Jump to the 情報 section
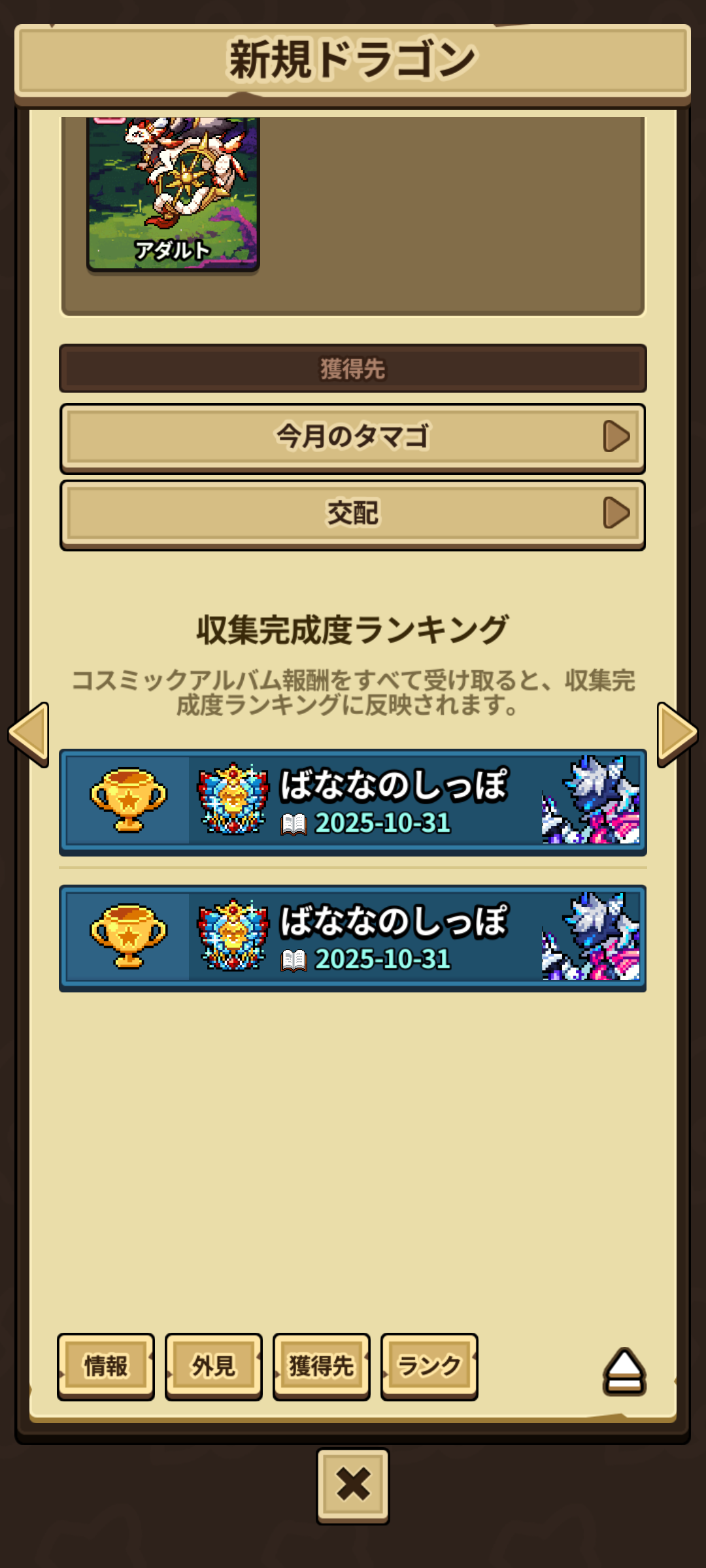 click(106, 1366)
